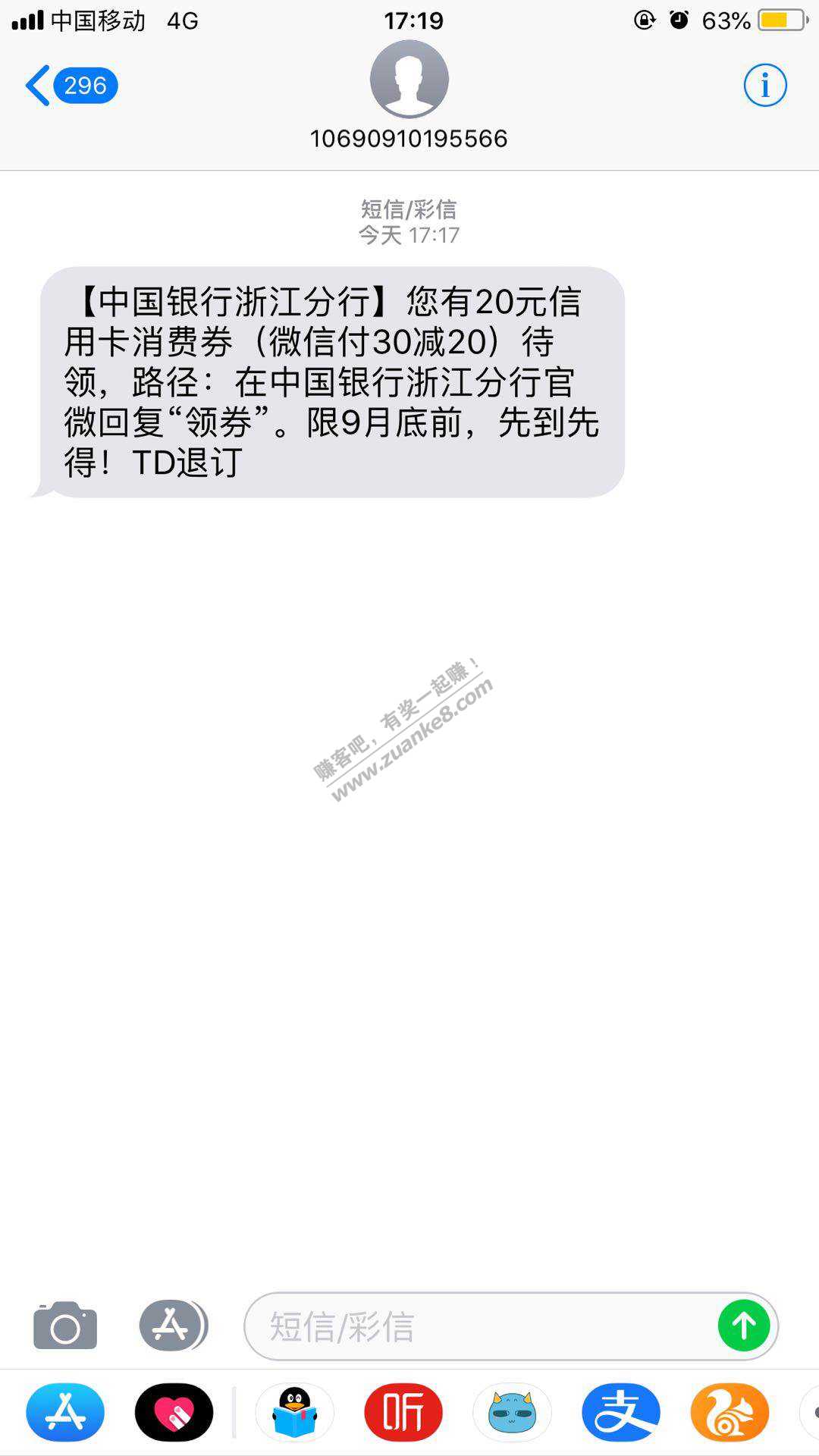
Task: Send the message with green arrow
Action: pos(743,1326)
